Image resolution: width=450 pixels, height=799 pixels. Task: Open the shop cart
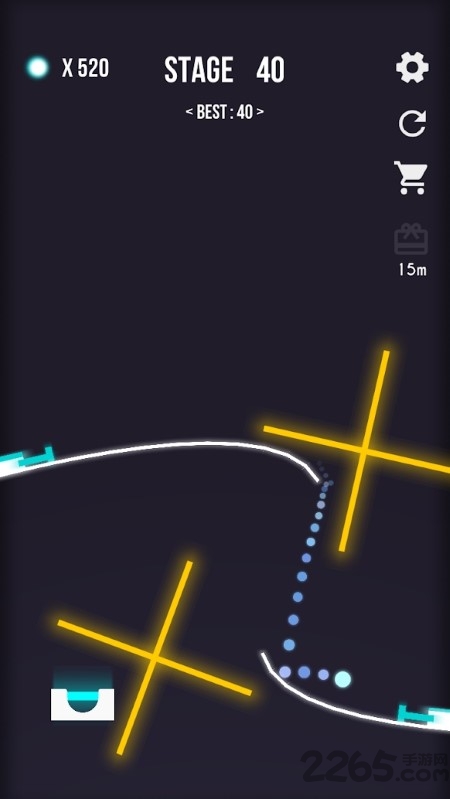(411, 178)
